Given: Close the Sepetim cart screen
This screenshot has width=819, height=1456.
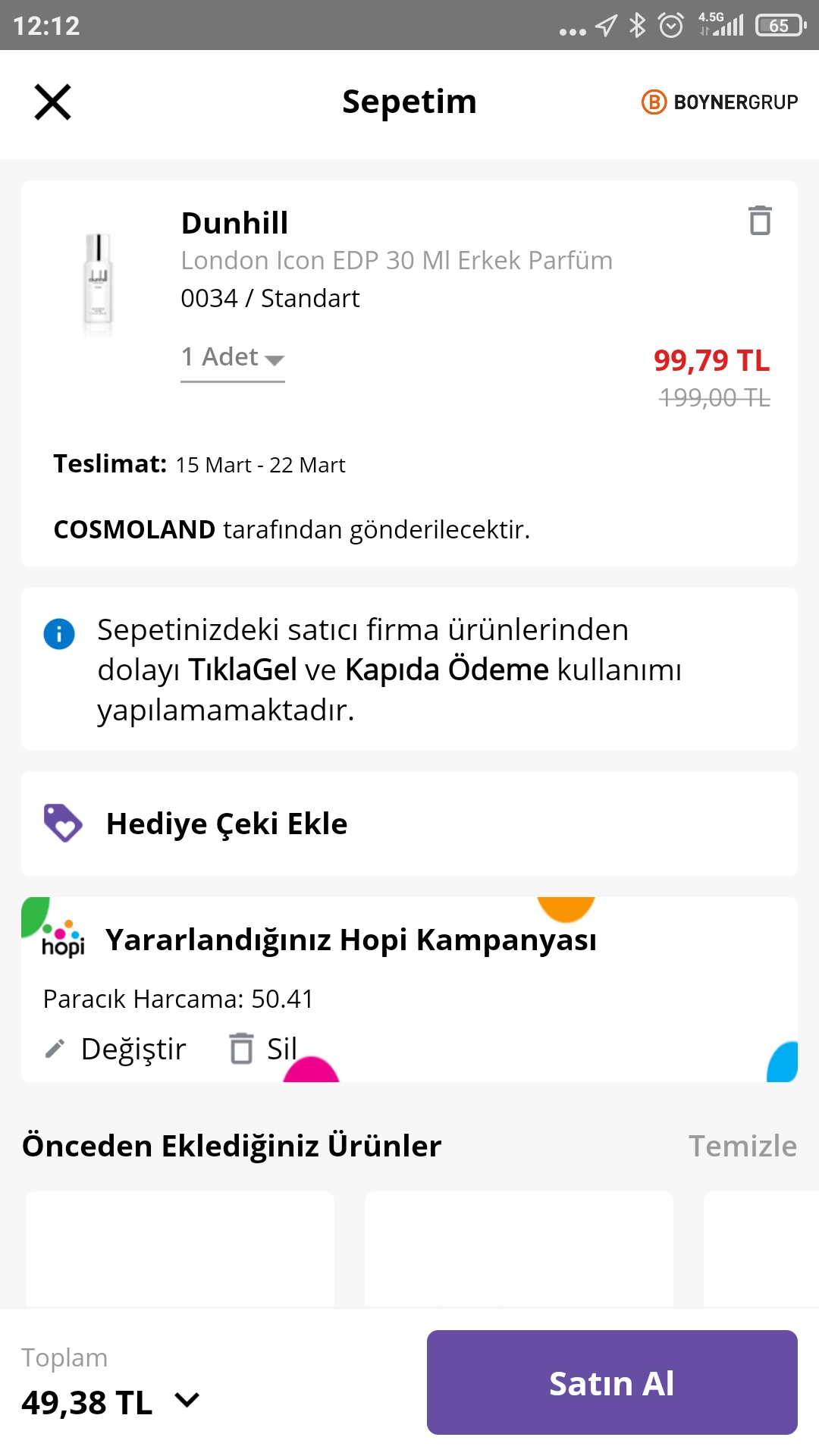Looking at the screenshot, I should (x=53, y=102).
